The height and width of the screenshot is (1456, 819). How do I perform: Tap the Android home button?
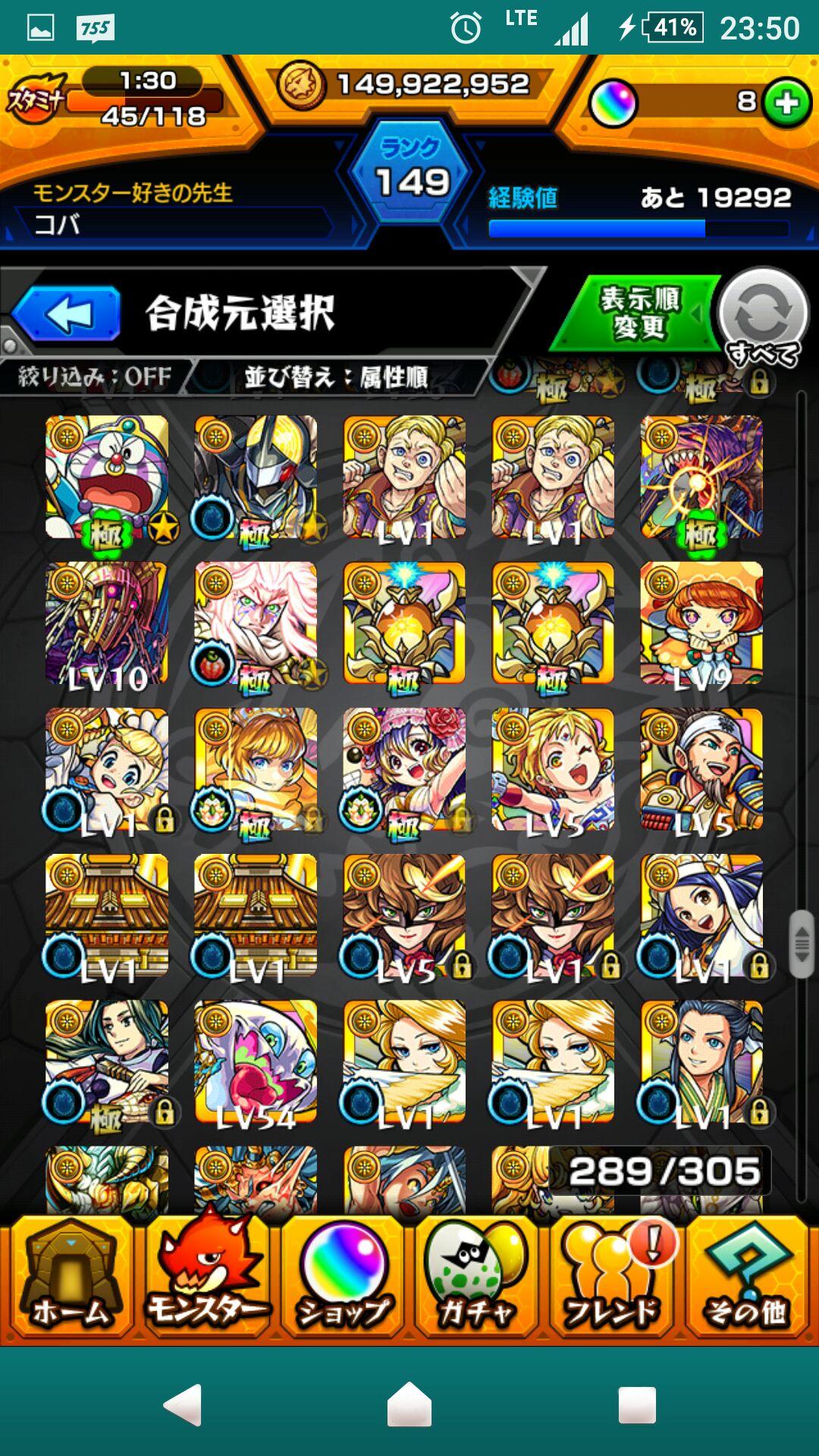coord(409,1404)
